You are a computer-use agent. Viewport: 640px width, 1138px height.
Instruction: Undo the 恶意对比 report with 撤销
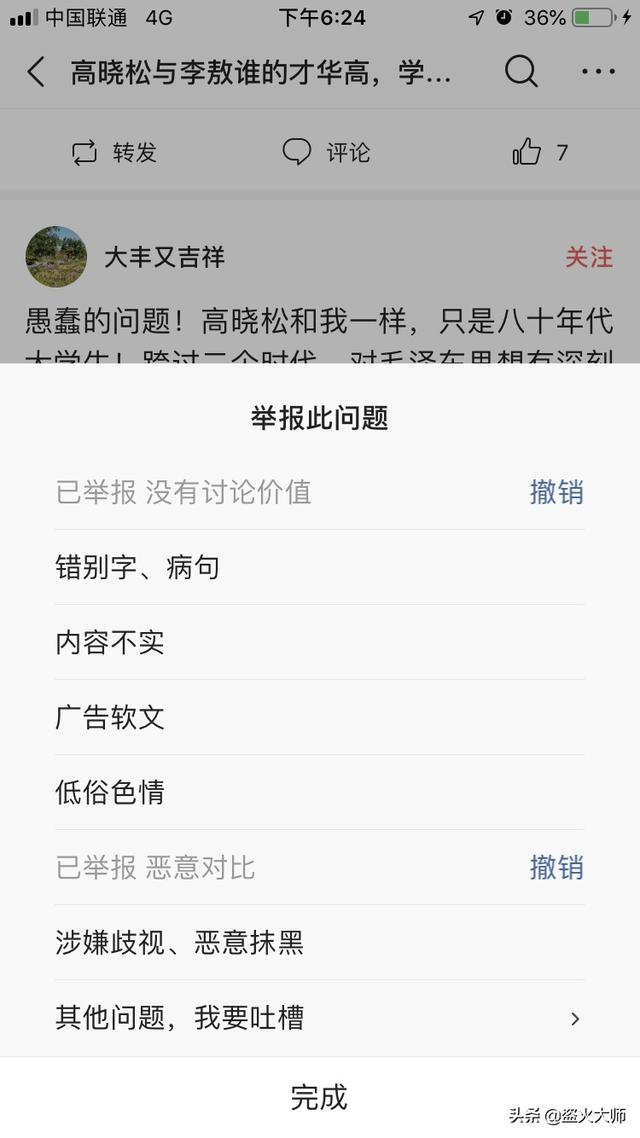pyautogui.click(x=556, y=867)
